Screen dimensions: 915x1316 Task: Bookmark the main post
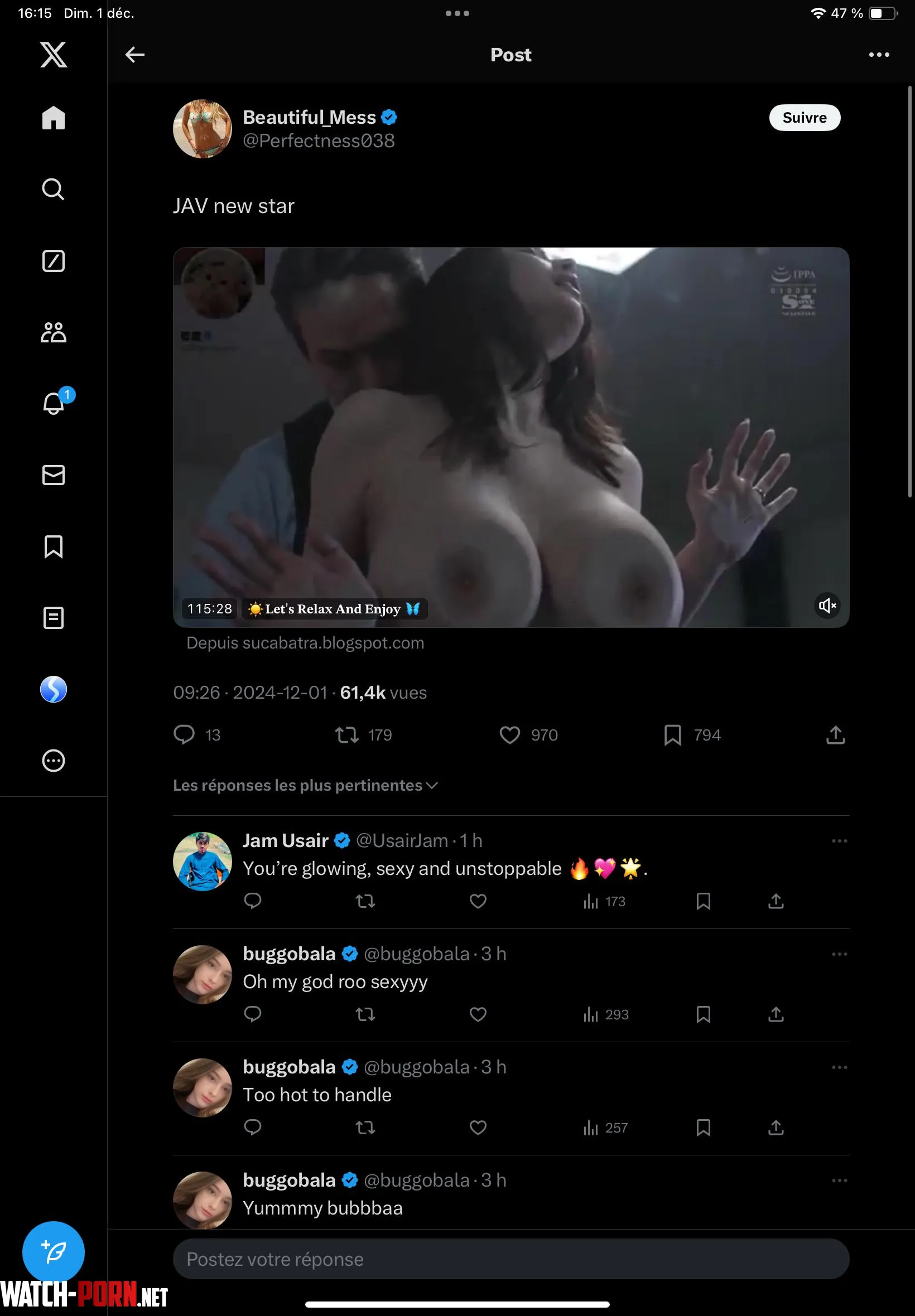[x=672, y=735]
